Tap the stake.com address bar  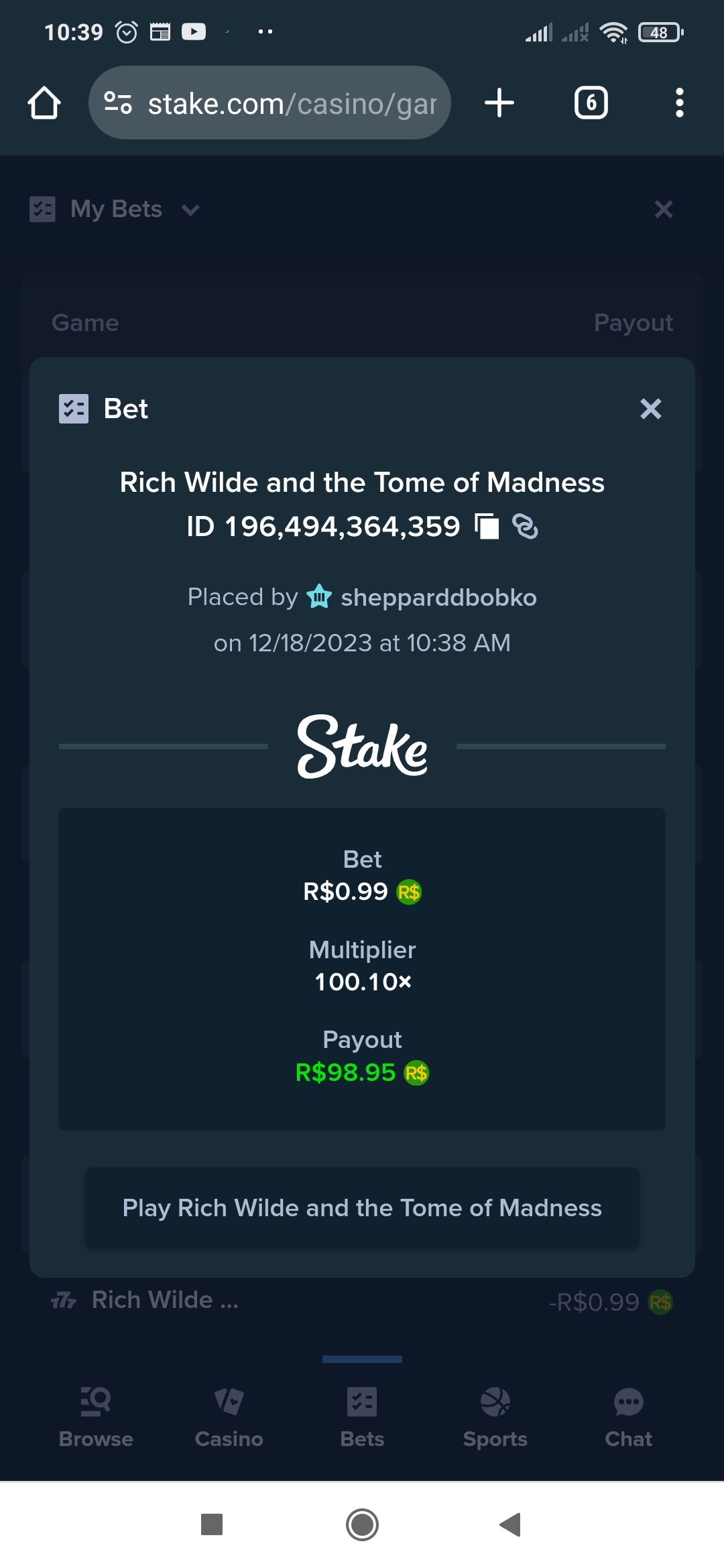tap(269, 103)
